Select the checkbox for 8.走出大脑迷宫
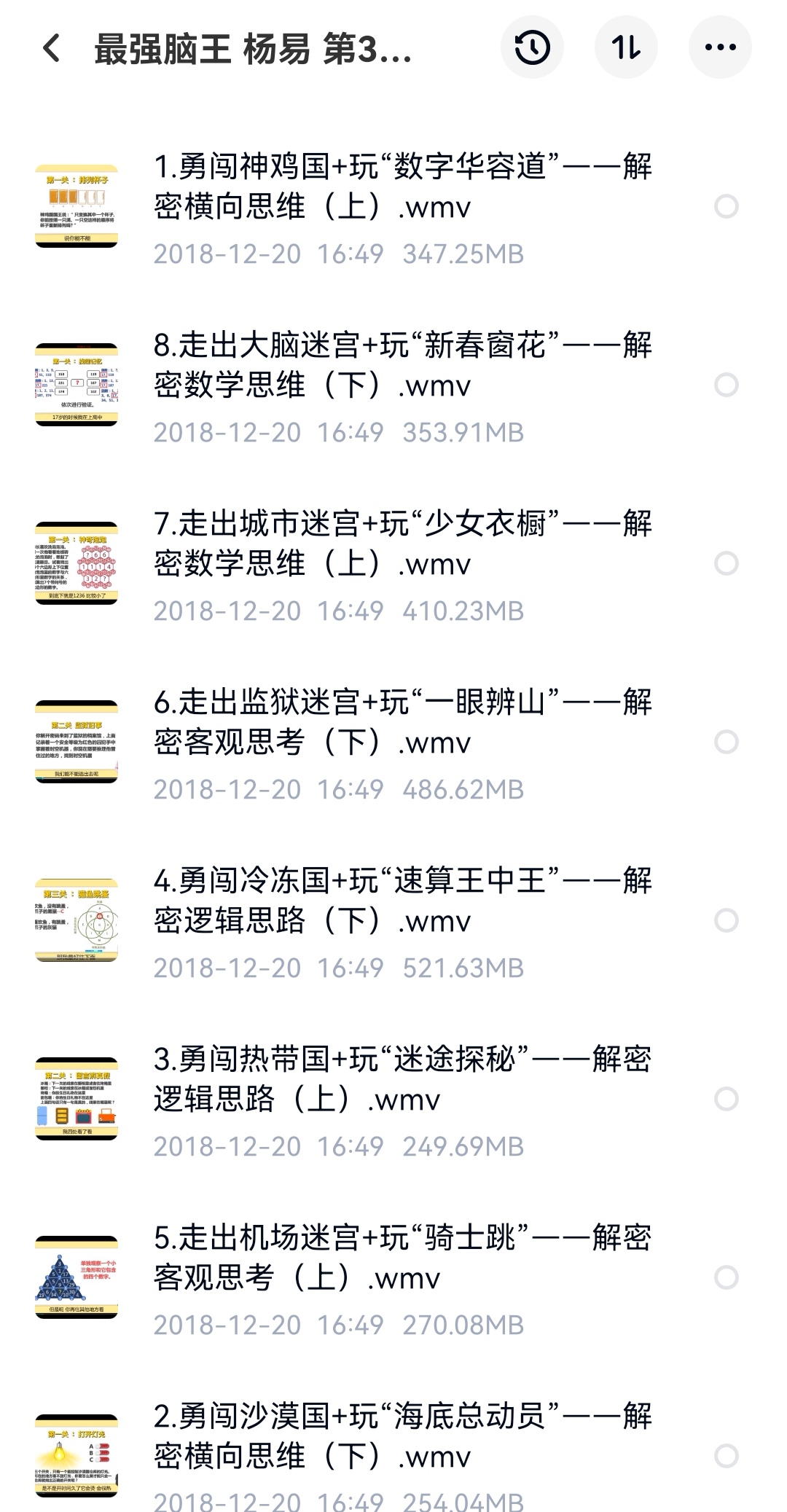This screenshot has width=787, height=1512. [x=726, y=385]
